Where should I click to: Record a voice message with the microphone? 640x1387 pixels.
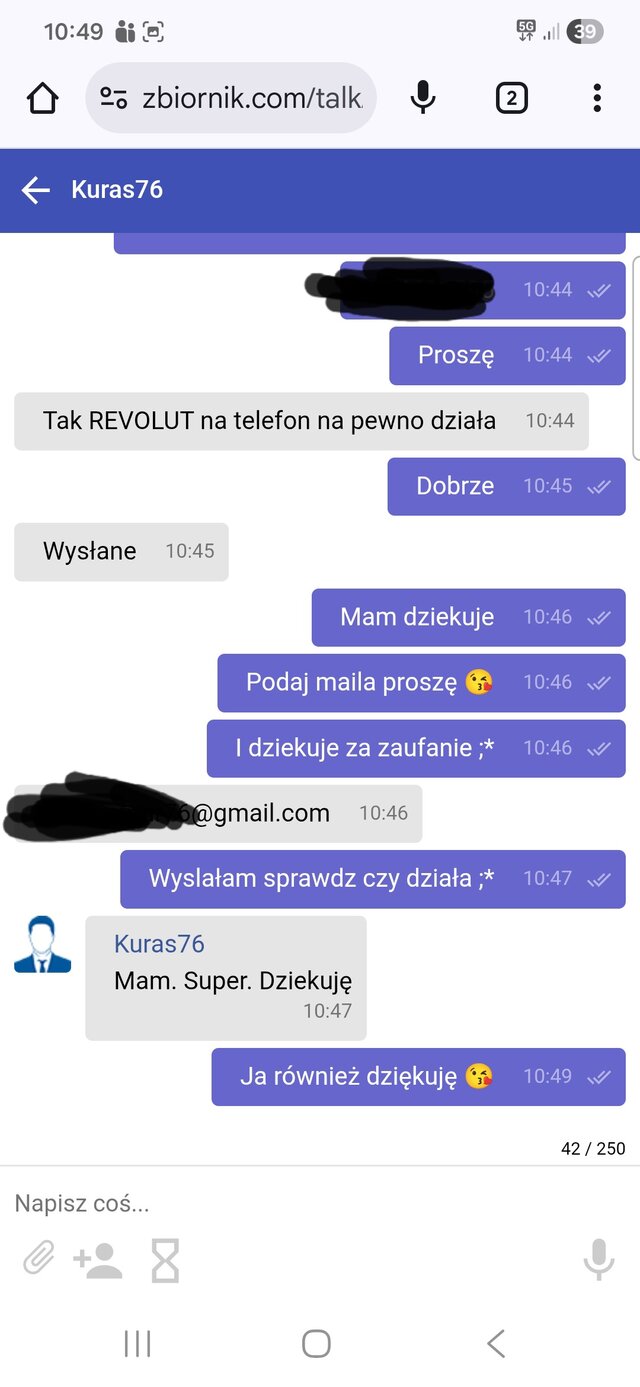(598, 1260)
